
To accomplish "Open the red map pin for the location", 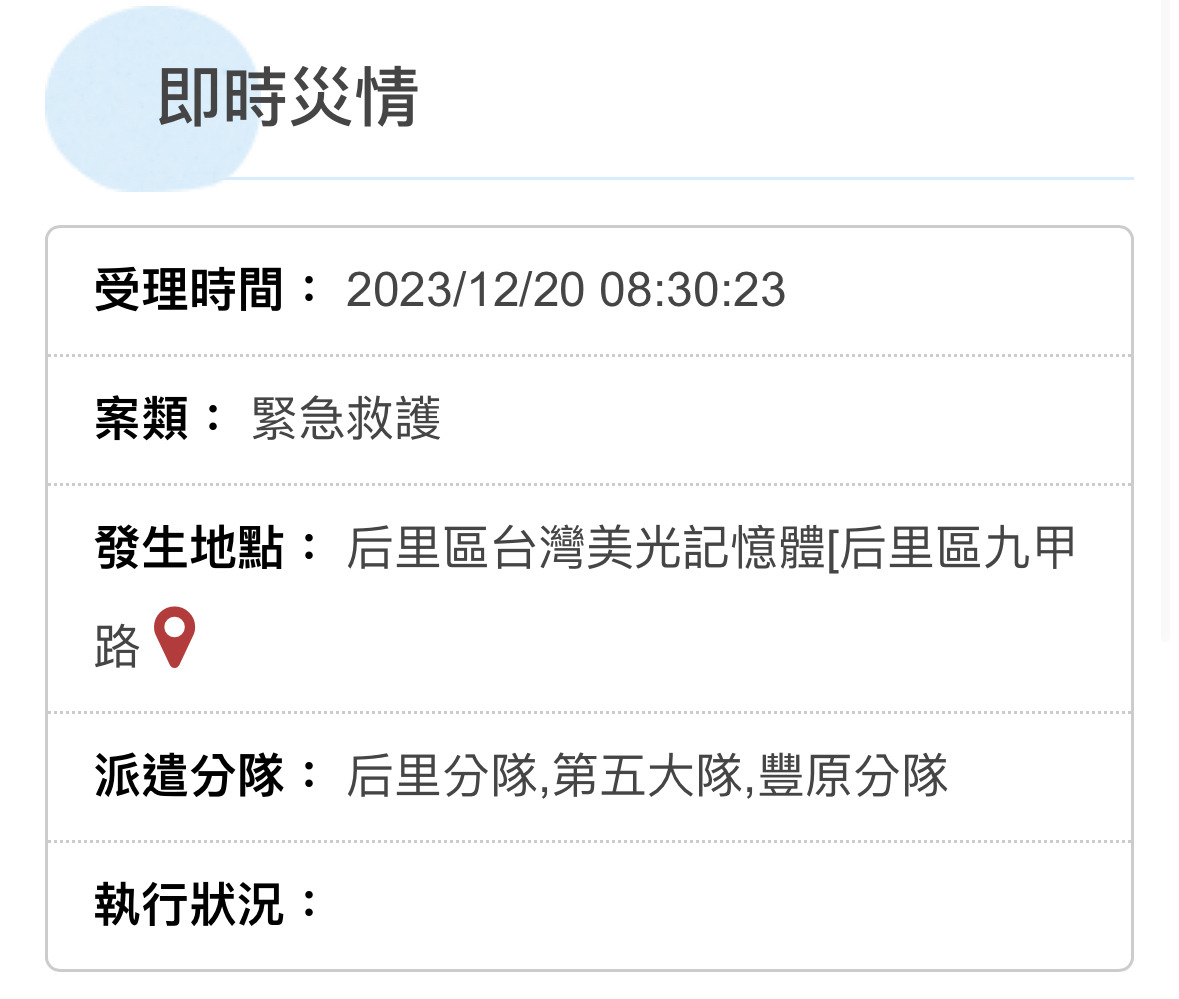I will point(174,636).
